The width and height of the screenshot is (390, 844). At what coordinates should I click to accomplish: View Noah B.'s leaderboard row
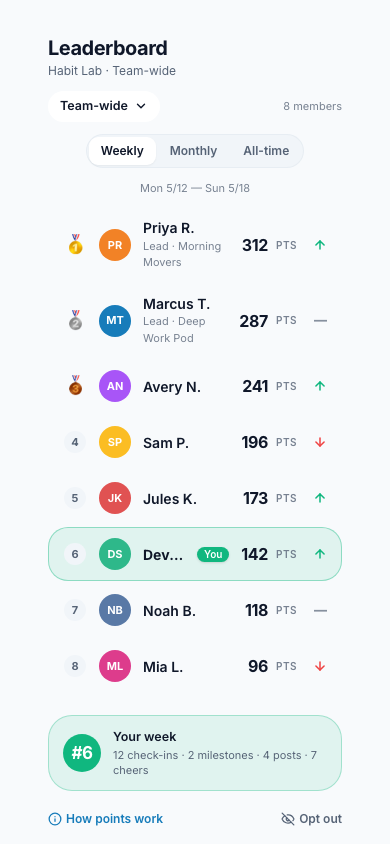coord(195,610)
